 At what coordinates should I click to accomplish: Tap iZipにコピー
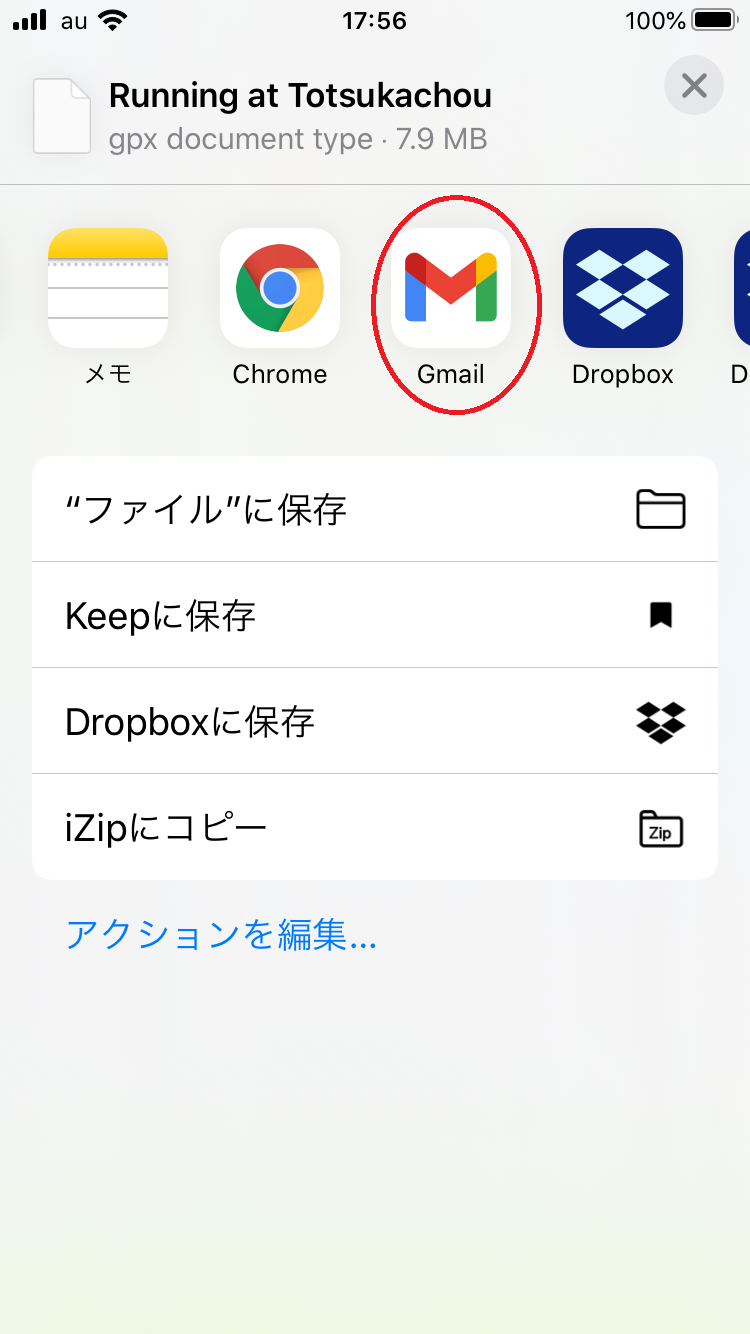click(375, 827)
